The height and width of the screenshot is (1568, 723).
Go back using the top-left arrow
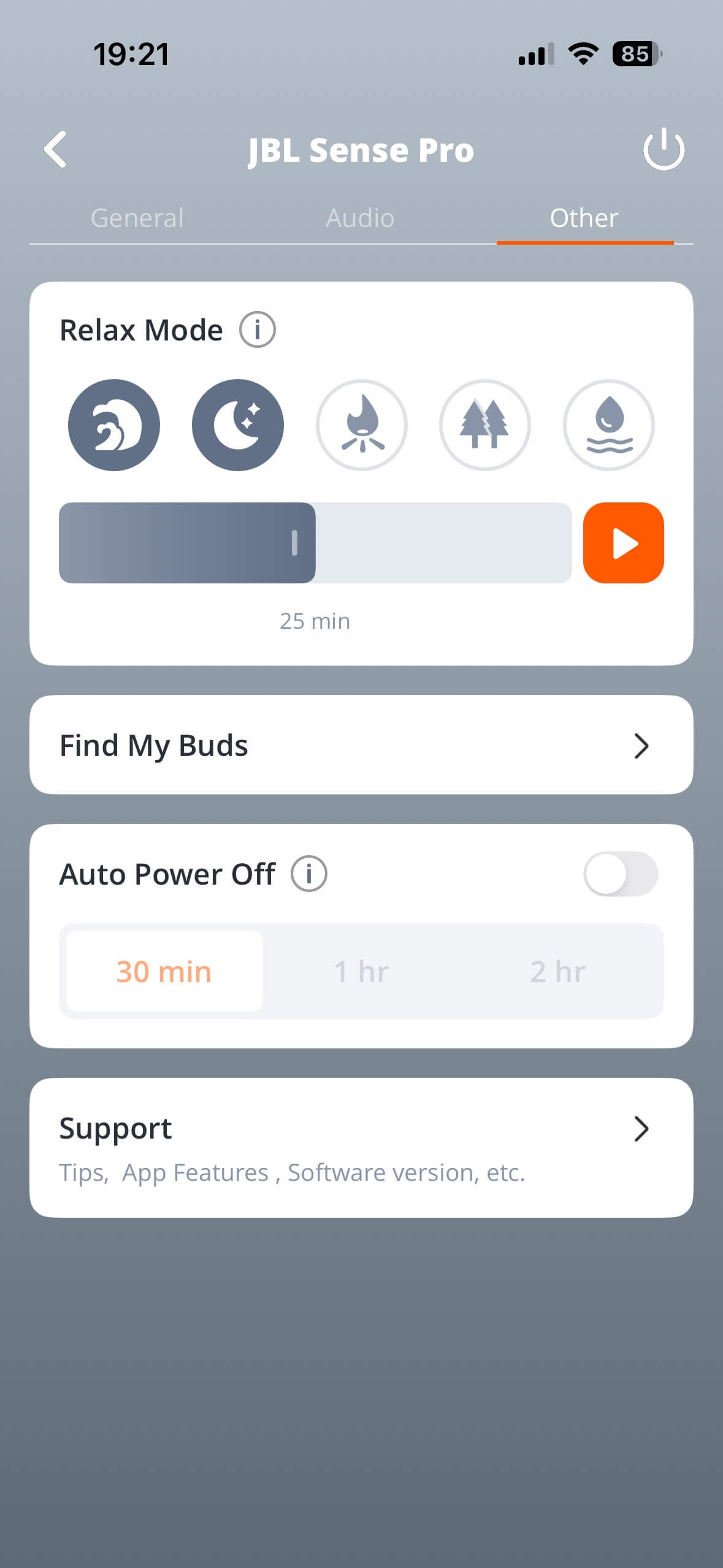55,149
